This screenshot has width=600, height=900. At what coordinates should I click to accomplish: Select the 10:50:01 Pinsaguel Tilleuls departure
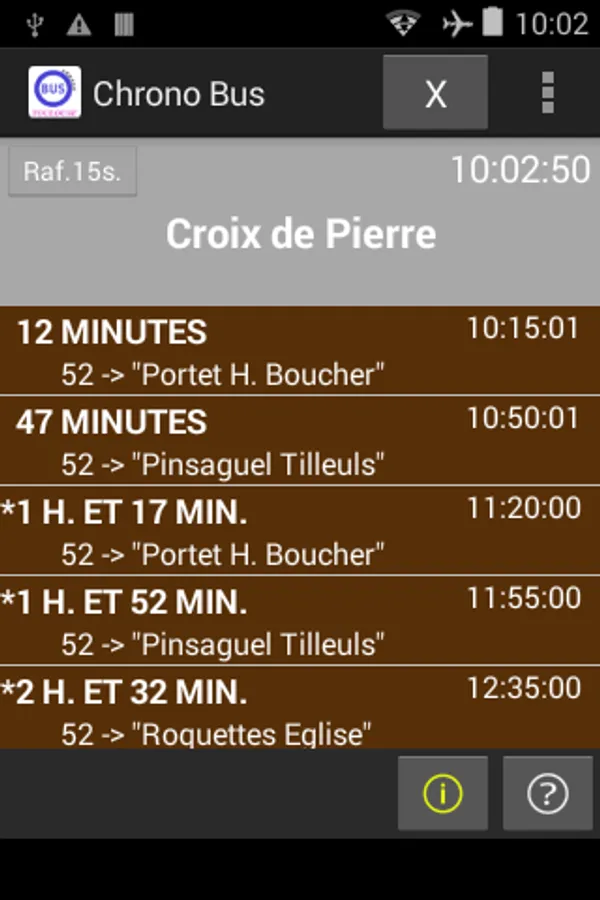coord(300,442)
